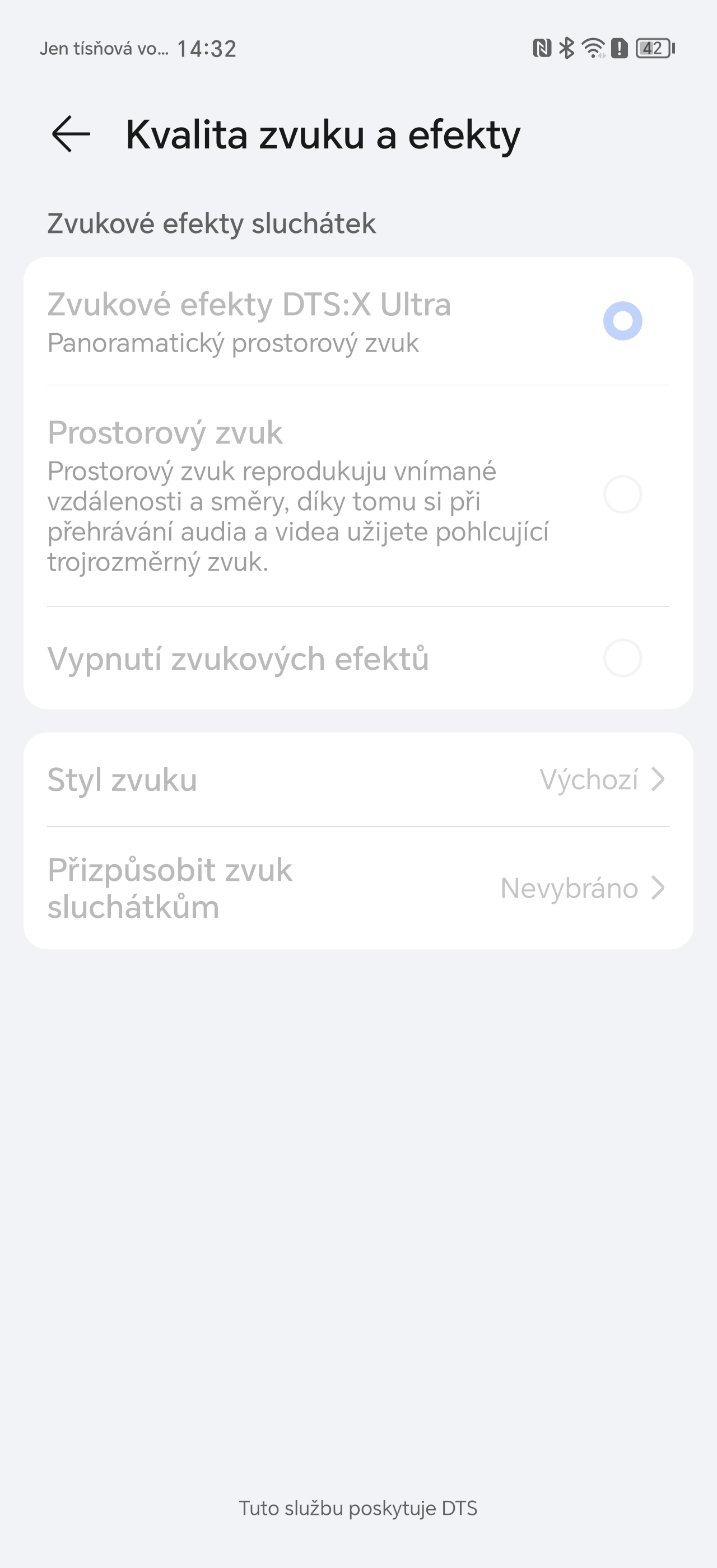Click Tuto službu poskytuje DTS text
Viewport: 717px width, 1568px height.
[x=358, y=1508]
